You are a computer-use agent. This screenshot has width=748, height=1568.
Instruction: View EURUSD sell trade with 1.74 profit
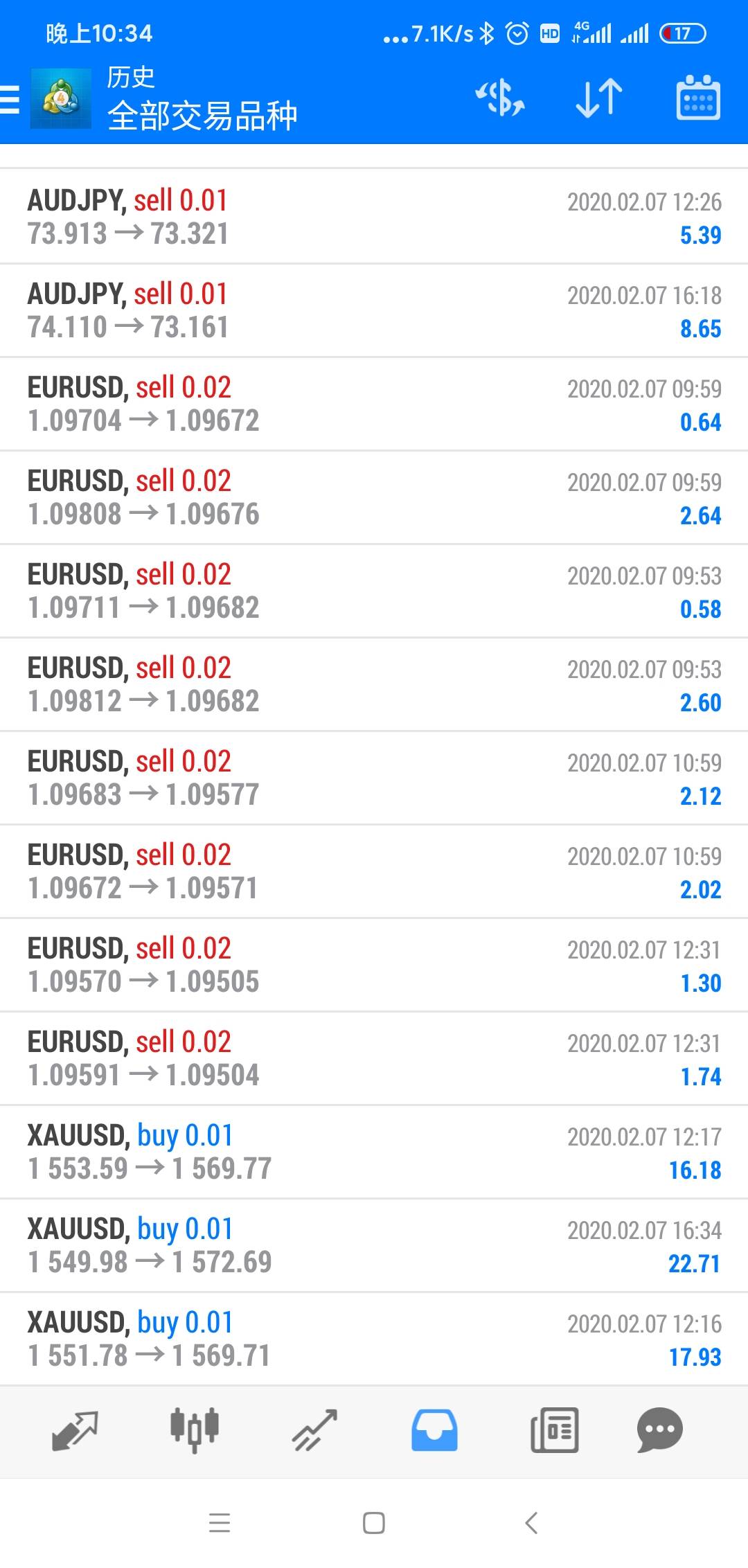[x=374, y=1058]
